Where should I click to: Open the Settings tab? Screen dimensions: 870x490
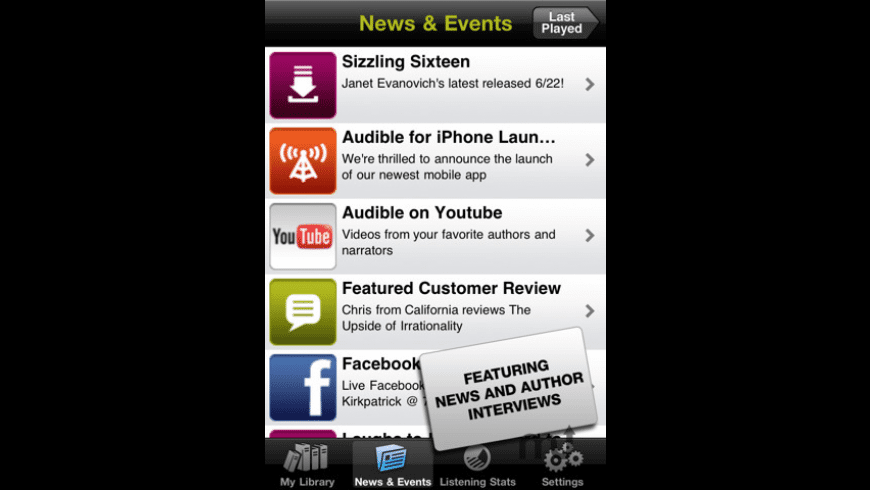point(563,465)
